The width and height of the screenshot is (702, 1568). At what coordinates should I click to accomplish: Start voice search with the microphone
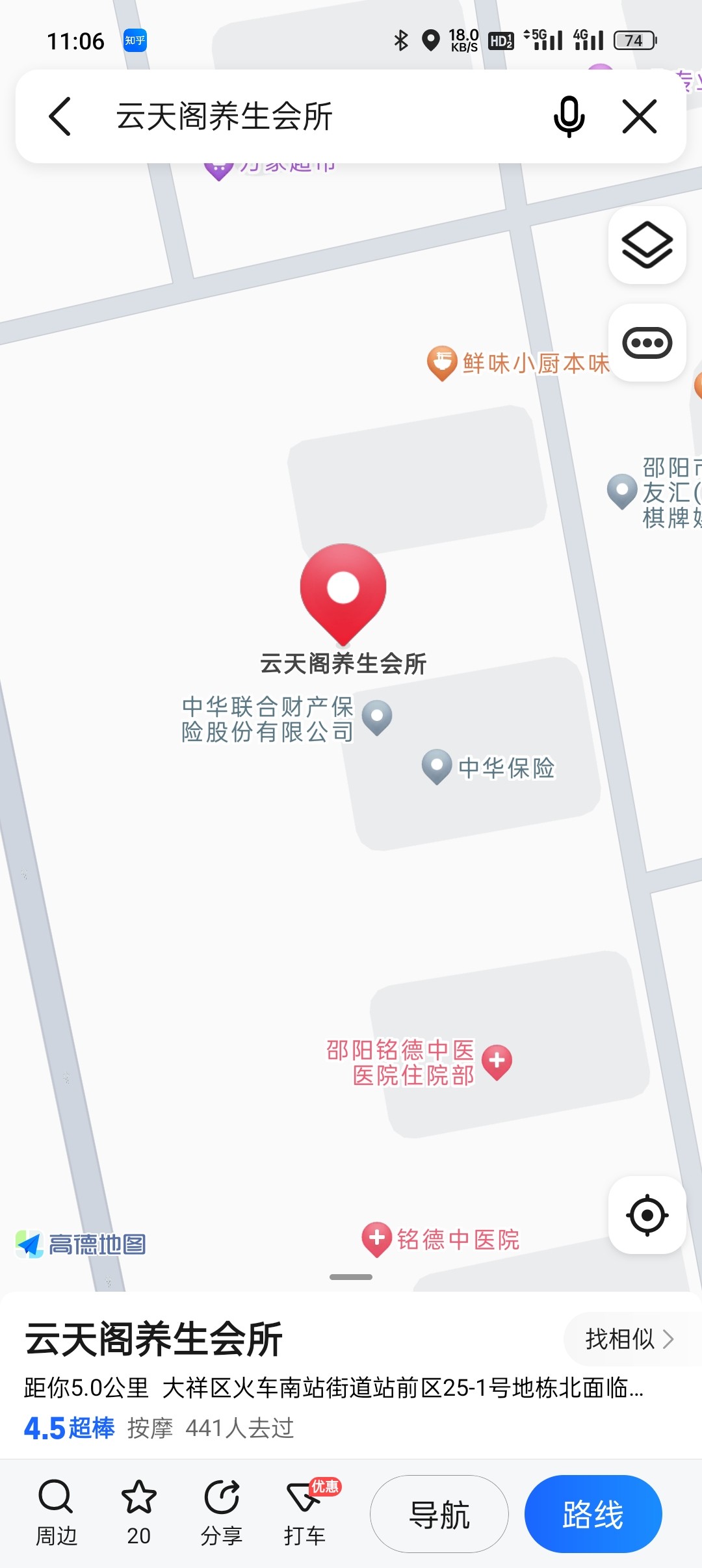[x=569, y=117]
